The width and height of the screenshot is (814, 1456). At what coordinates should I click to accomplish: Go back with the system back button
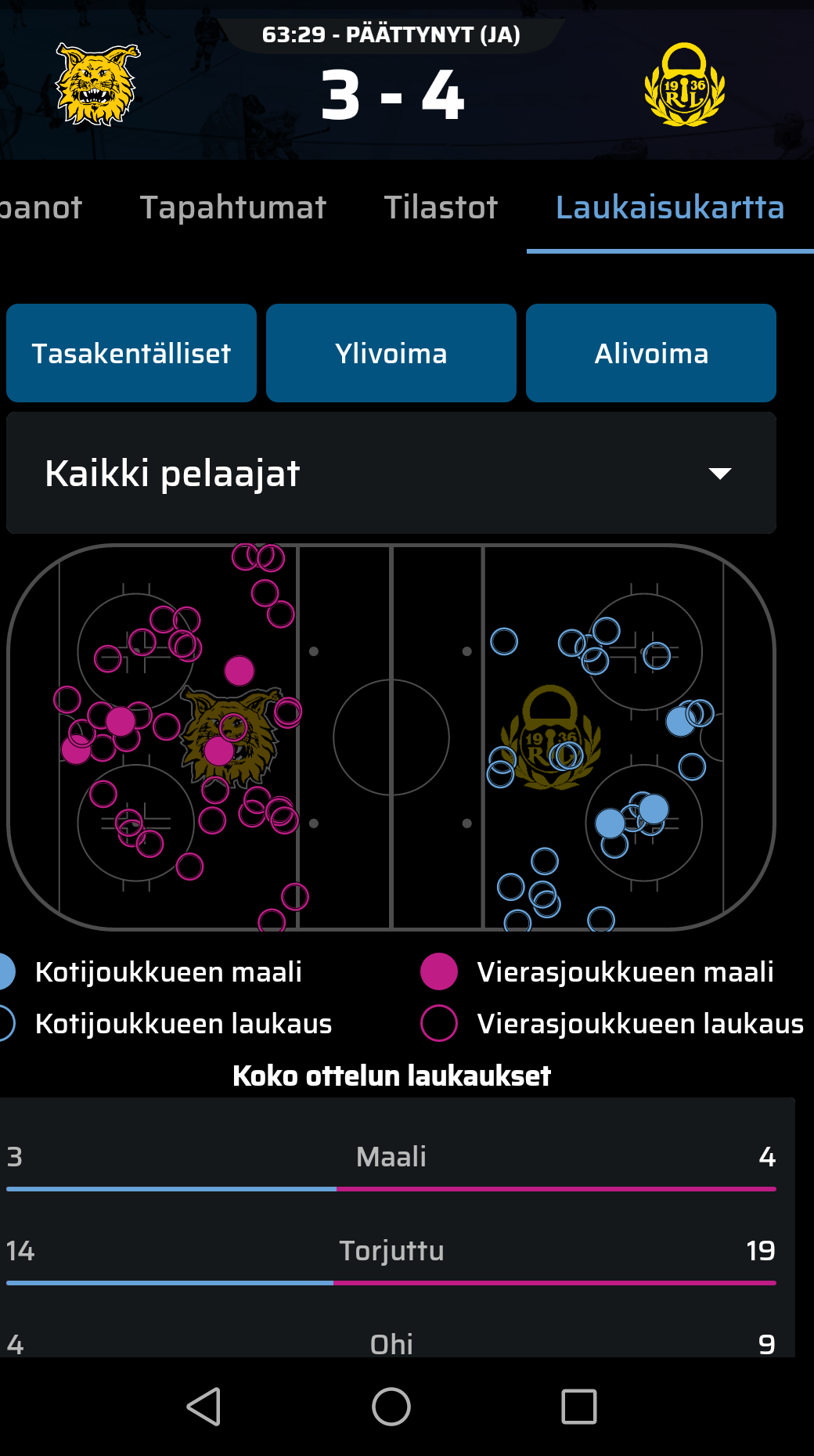[x=203, y=1407]
